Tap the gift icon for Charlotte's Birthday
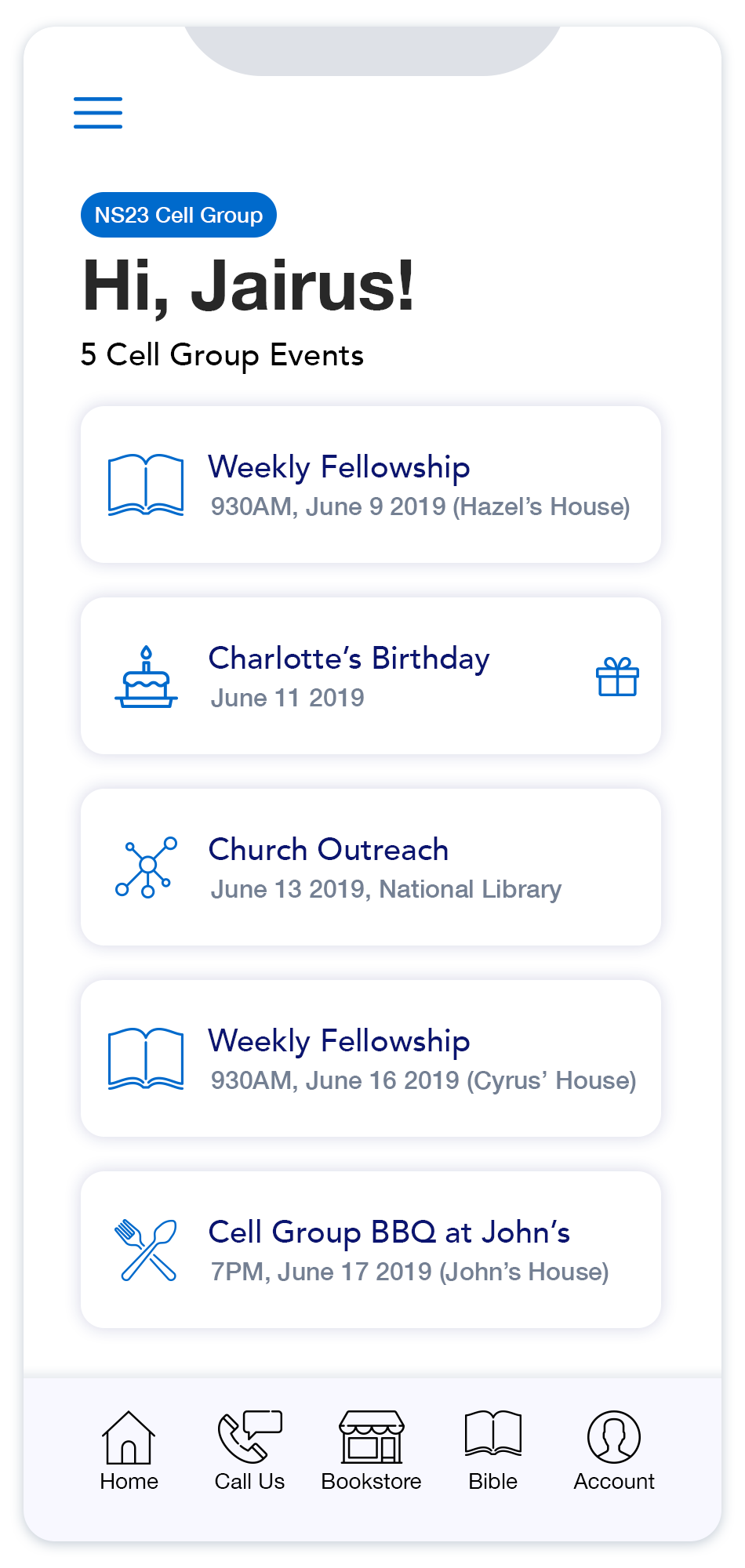 pyautogui.click(x=617, y=677)
